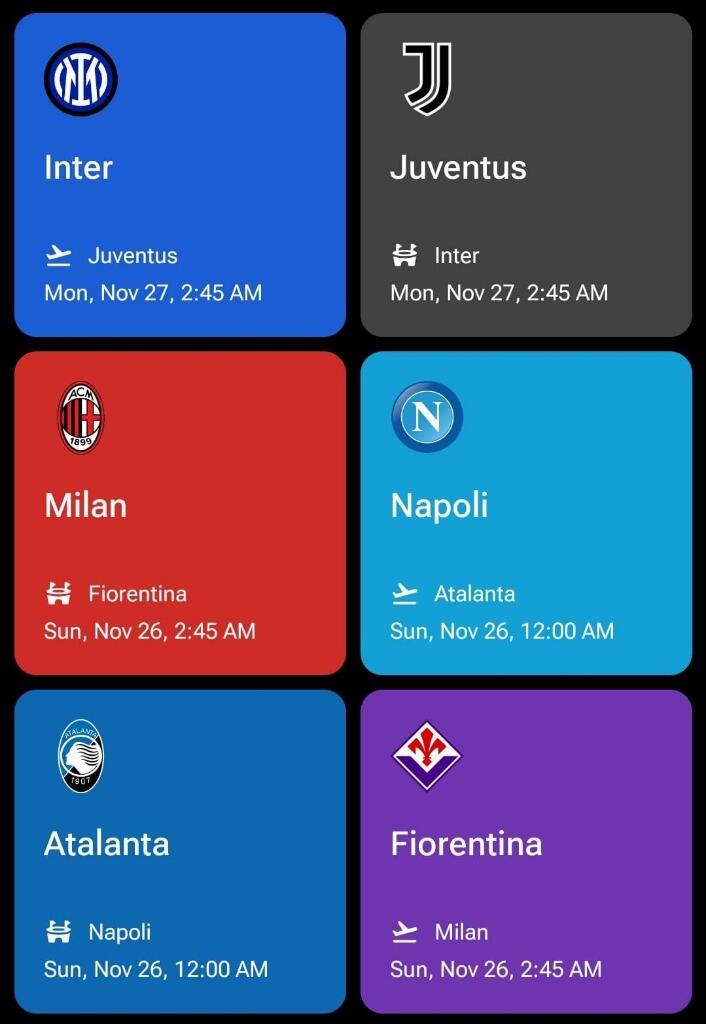Choose the Fiorentina team card

pyautogui.click(x=526, y=851)
